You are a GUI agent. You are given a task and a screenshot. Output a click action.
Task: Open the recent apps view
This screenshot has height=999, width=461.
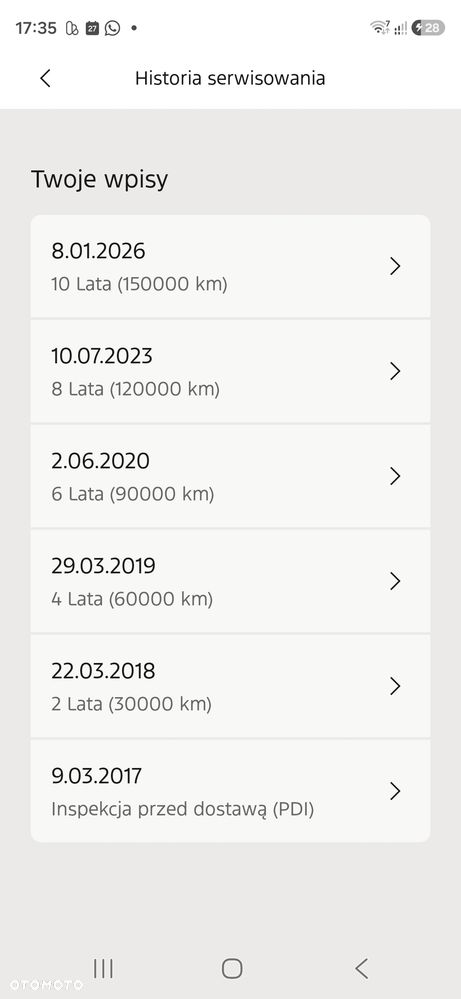pyautogui.click(x=103, y=968)
